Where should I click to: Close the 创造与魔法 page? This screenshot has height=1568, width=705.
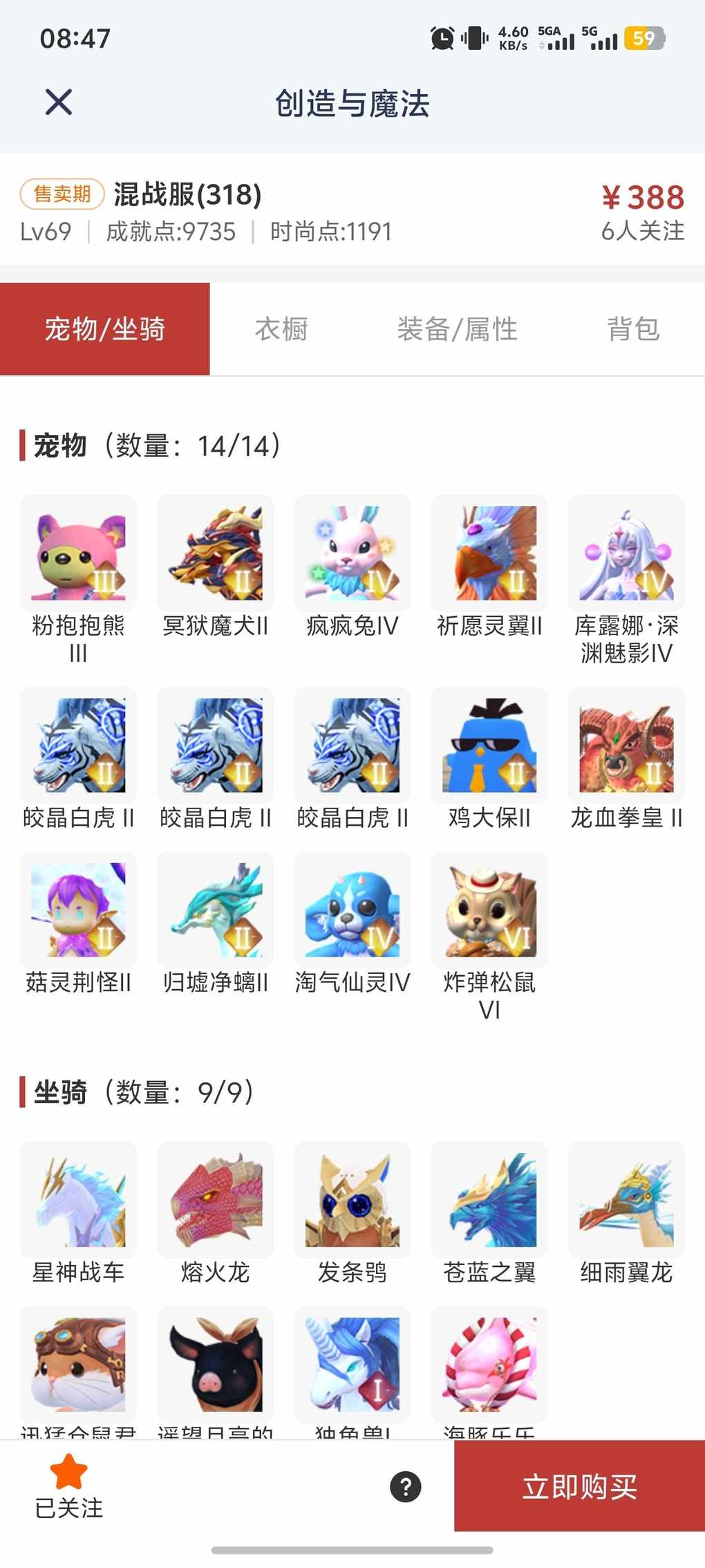click(59, 102)
